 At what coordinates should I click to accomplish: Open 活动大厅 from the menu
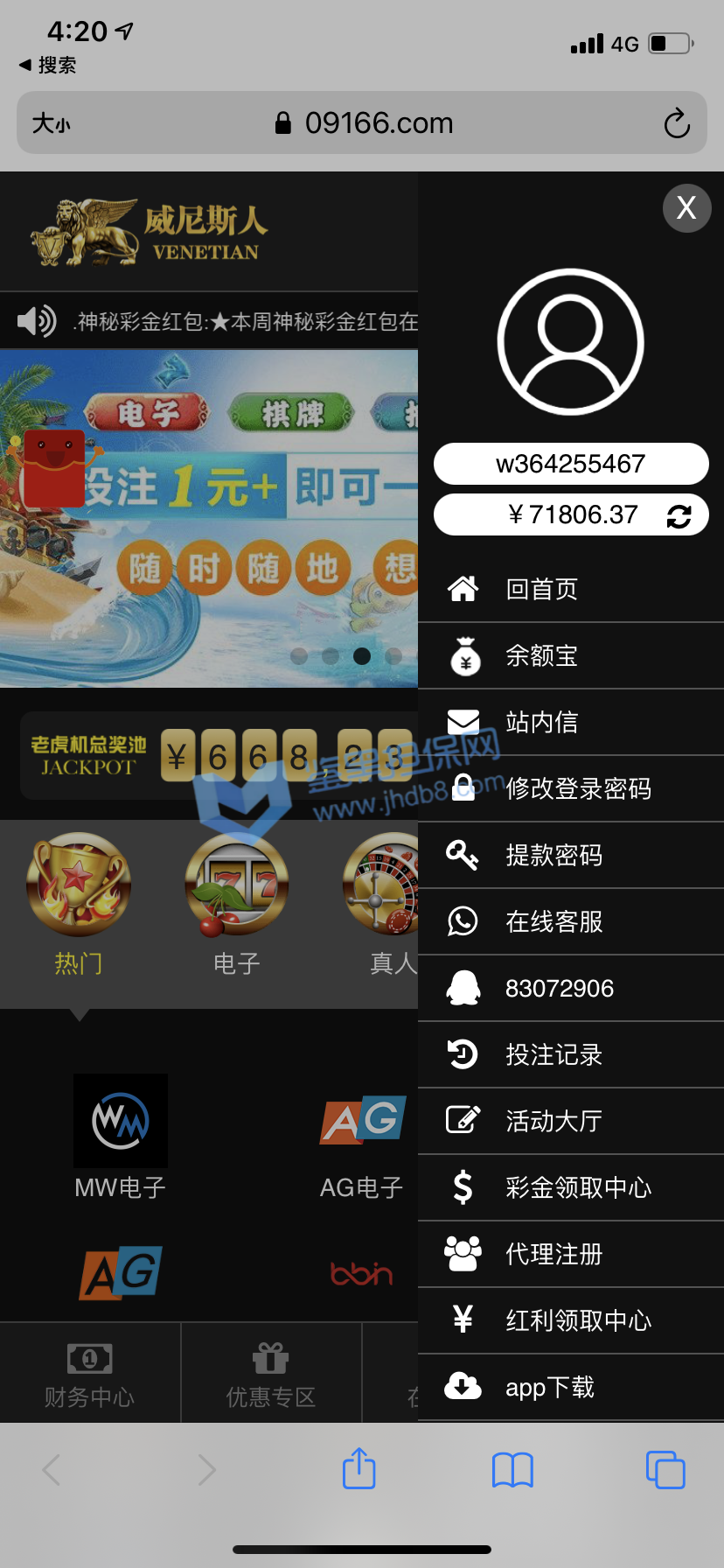tap(553, 1121)
